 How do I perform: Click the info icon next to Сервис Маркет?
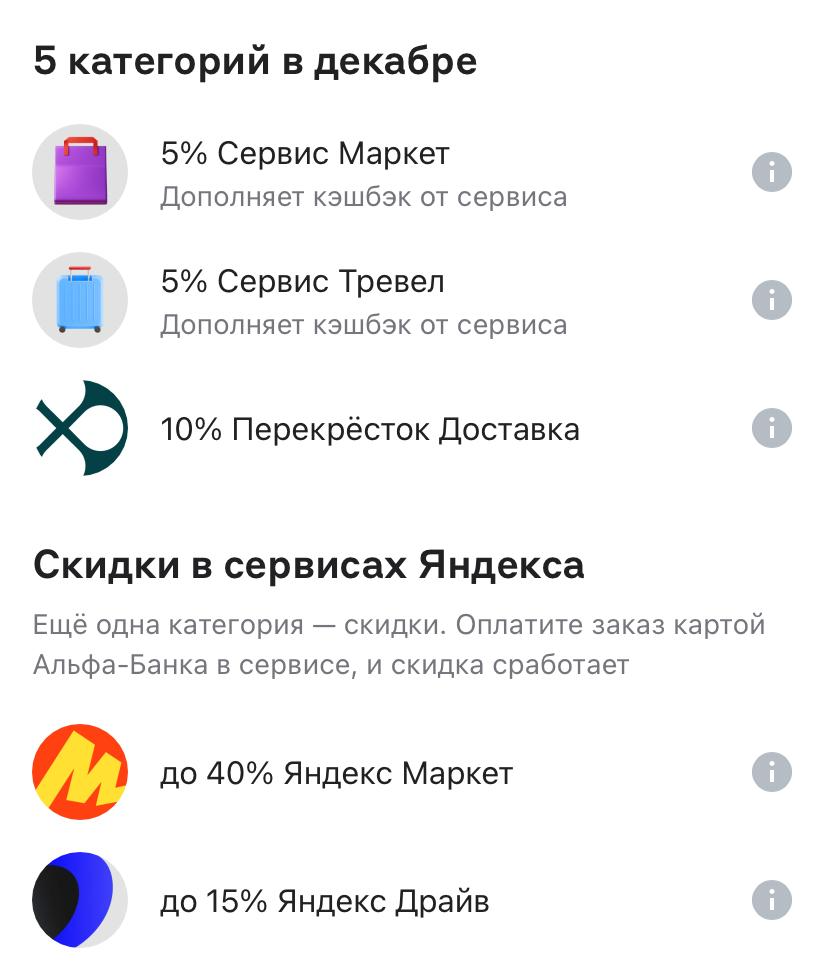pos(770,170)
